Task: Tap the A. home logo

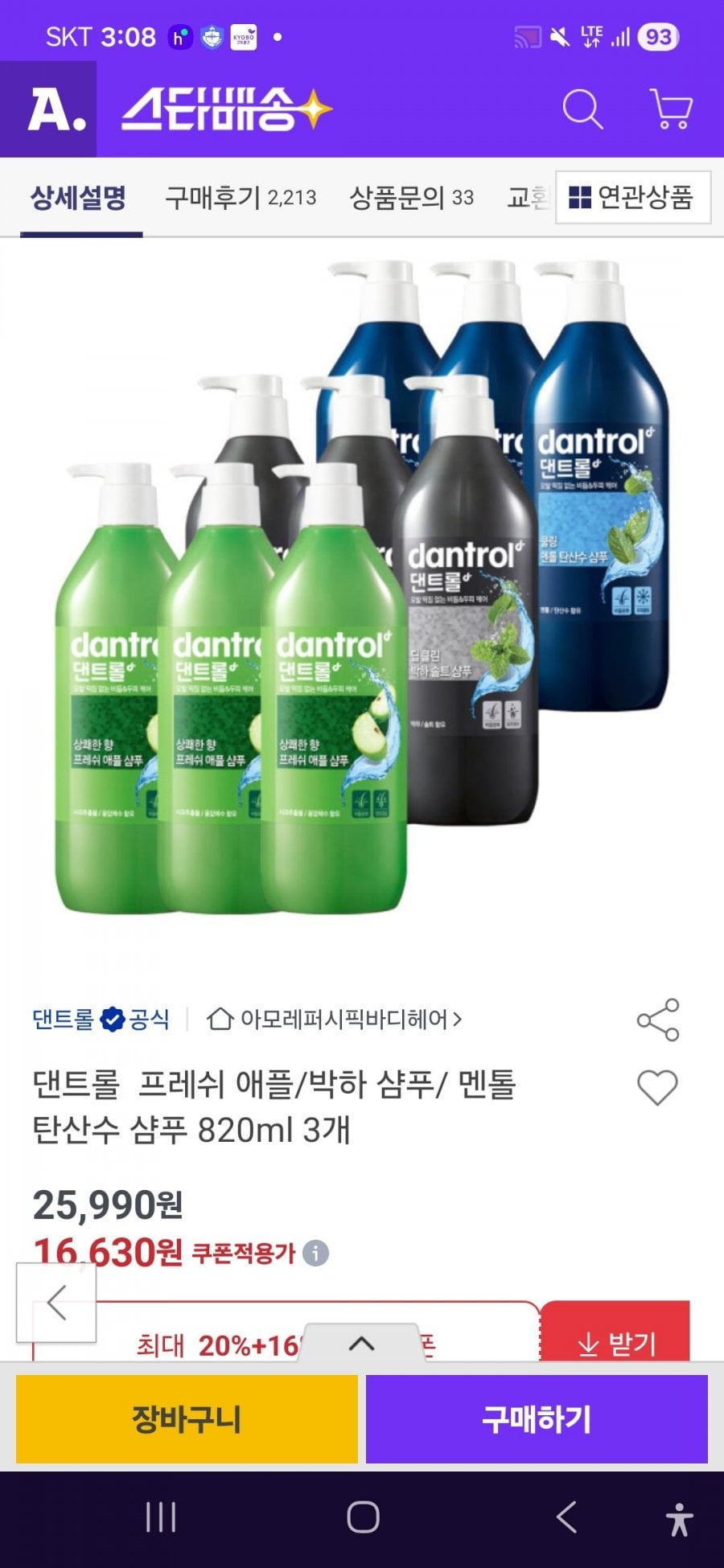Action: point(56,109)
